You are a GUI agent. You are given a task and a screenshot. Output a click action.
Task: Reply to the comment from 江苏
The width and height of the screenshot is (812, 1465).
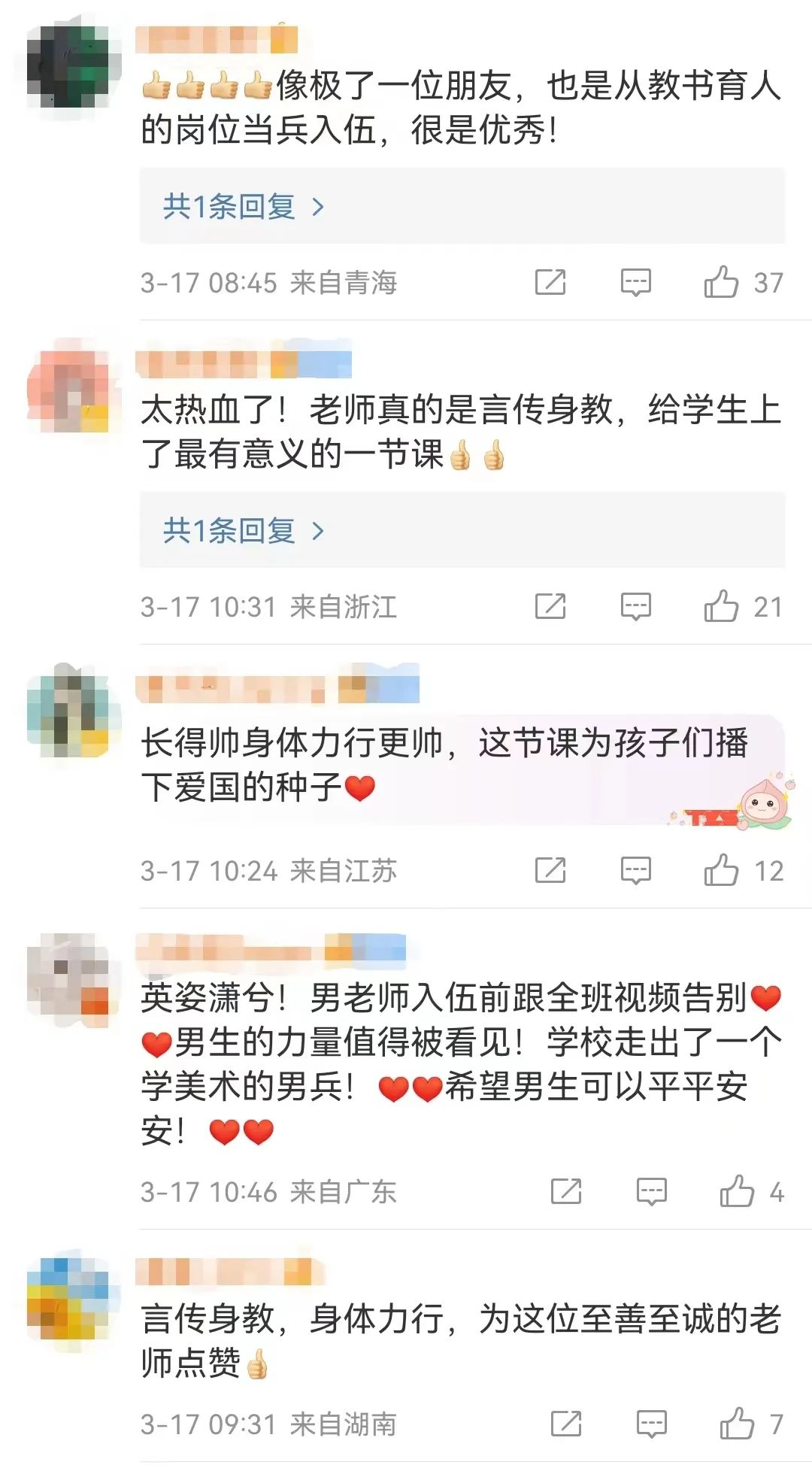click(x=635, y=871)
